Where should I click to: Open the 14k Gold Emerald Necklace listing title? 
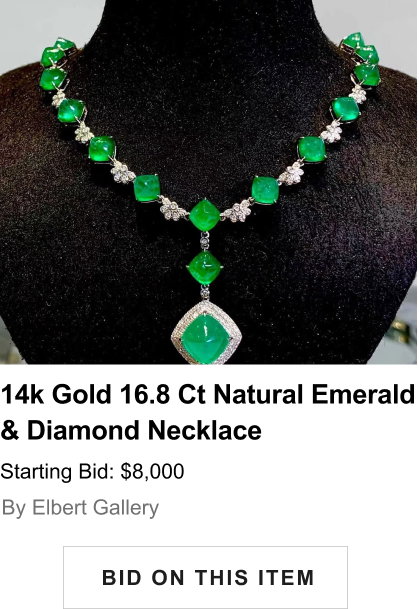[x=208, y=412]
